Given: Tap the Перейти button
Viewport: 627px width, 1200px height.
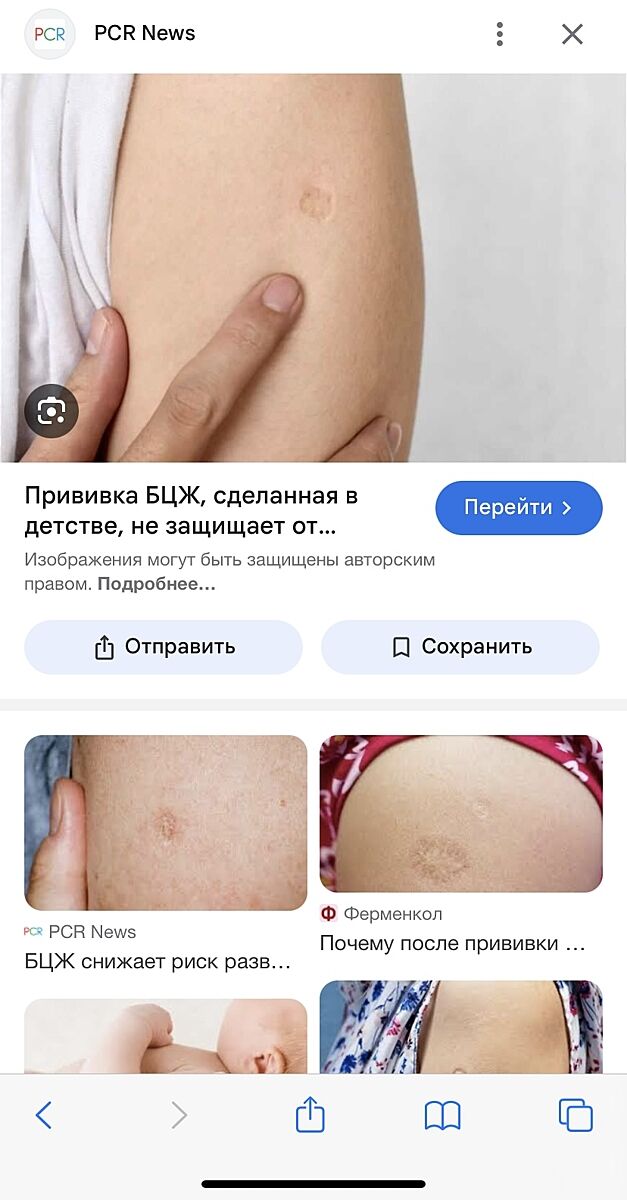Looking at the screenshot, I should click(x=518, y=508).
